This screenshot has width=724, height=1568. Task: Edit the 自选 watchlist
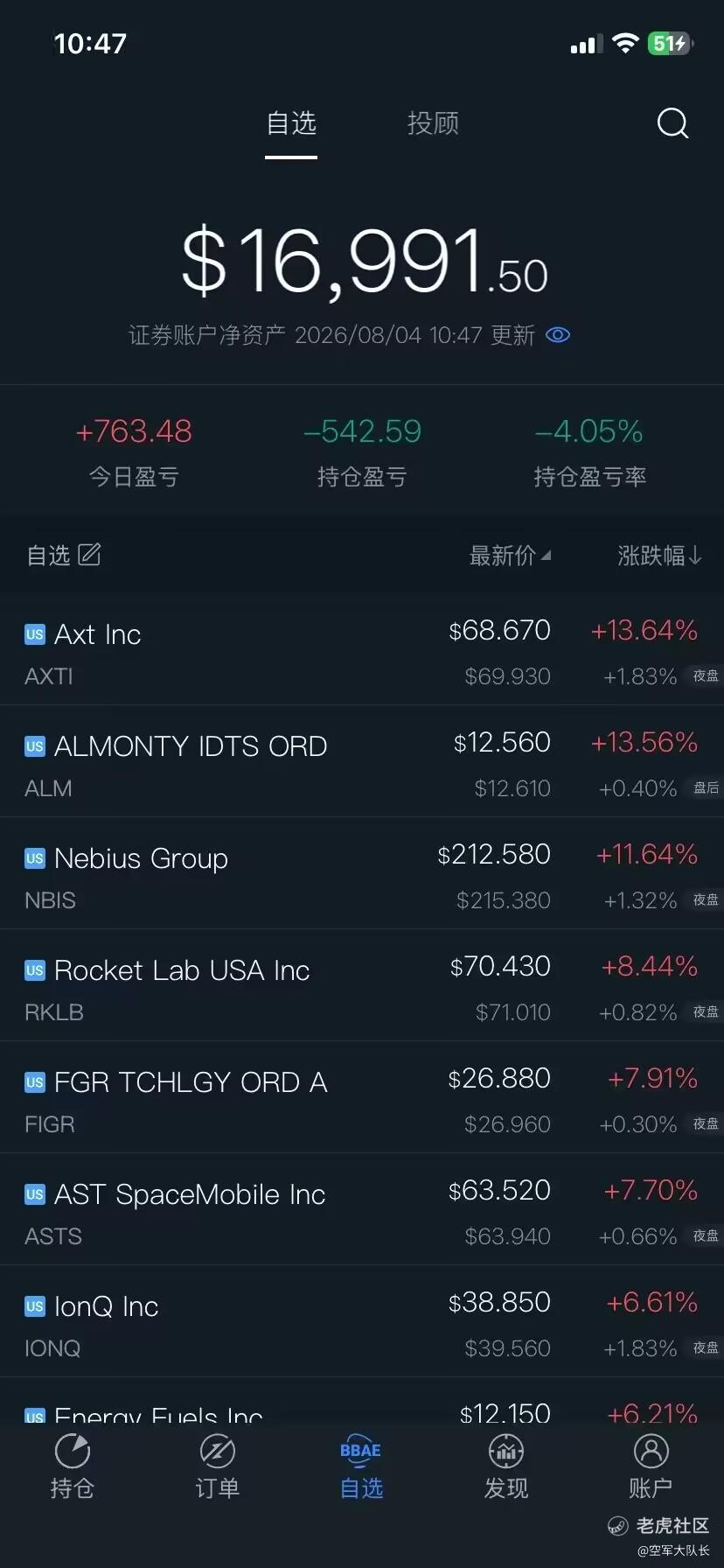pos(89,555)
